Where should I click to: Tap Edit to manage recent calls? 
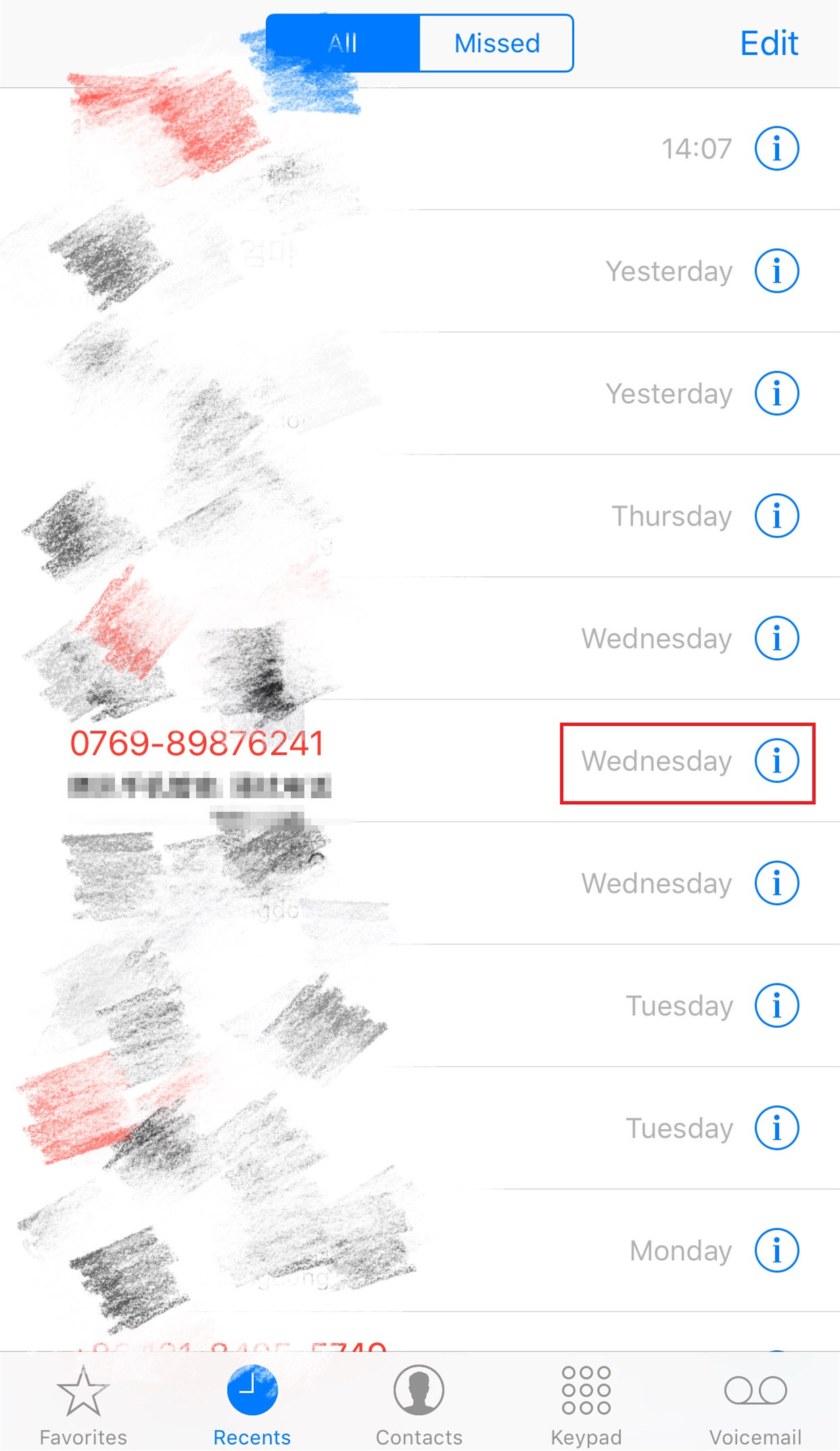769,43
